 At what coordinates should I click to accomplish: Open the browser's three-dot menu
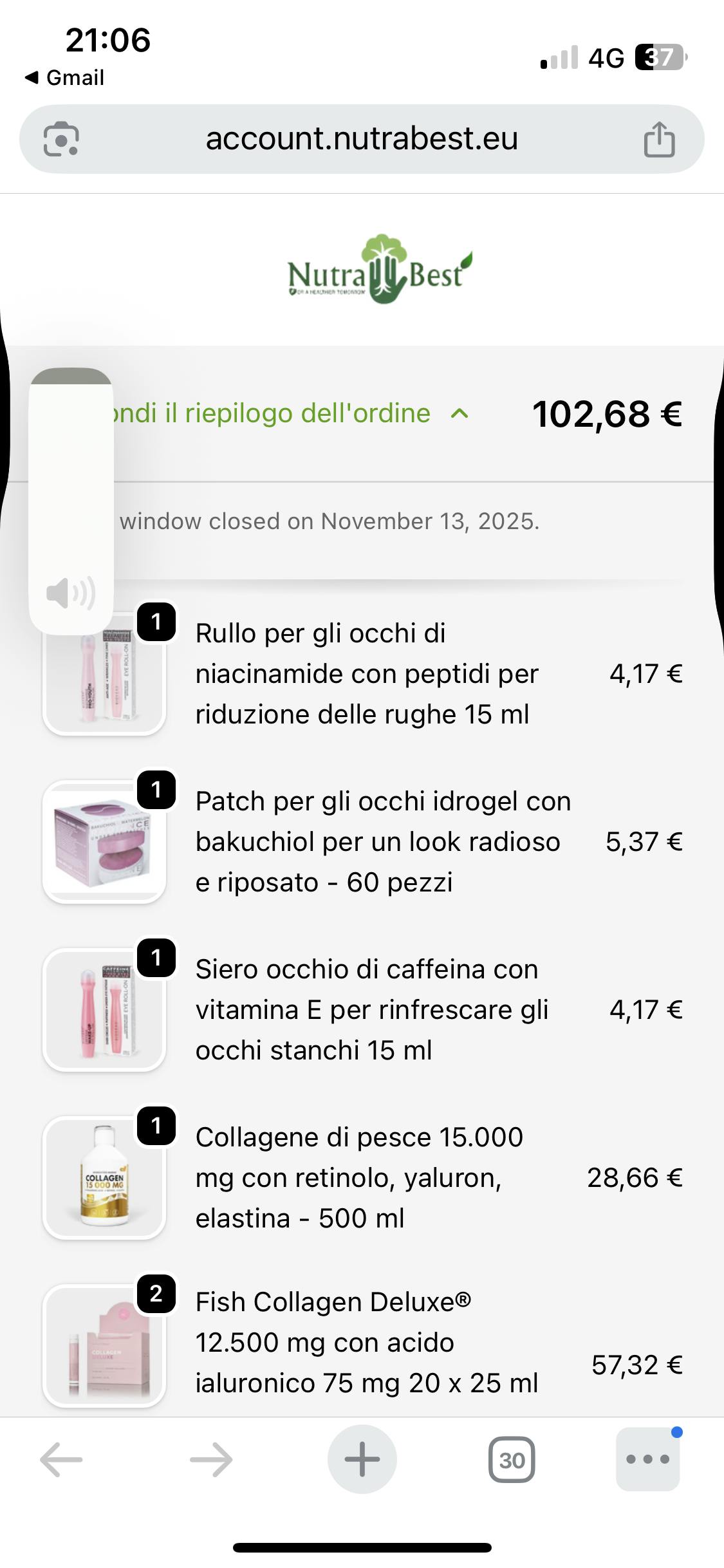(647, 1459)
